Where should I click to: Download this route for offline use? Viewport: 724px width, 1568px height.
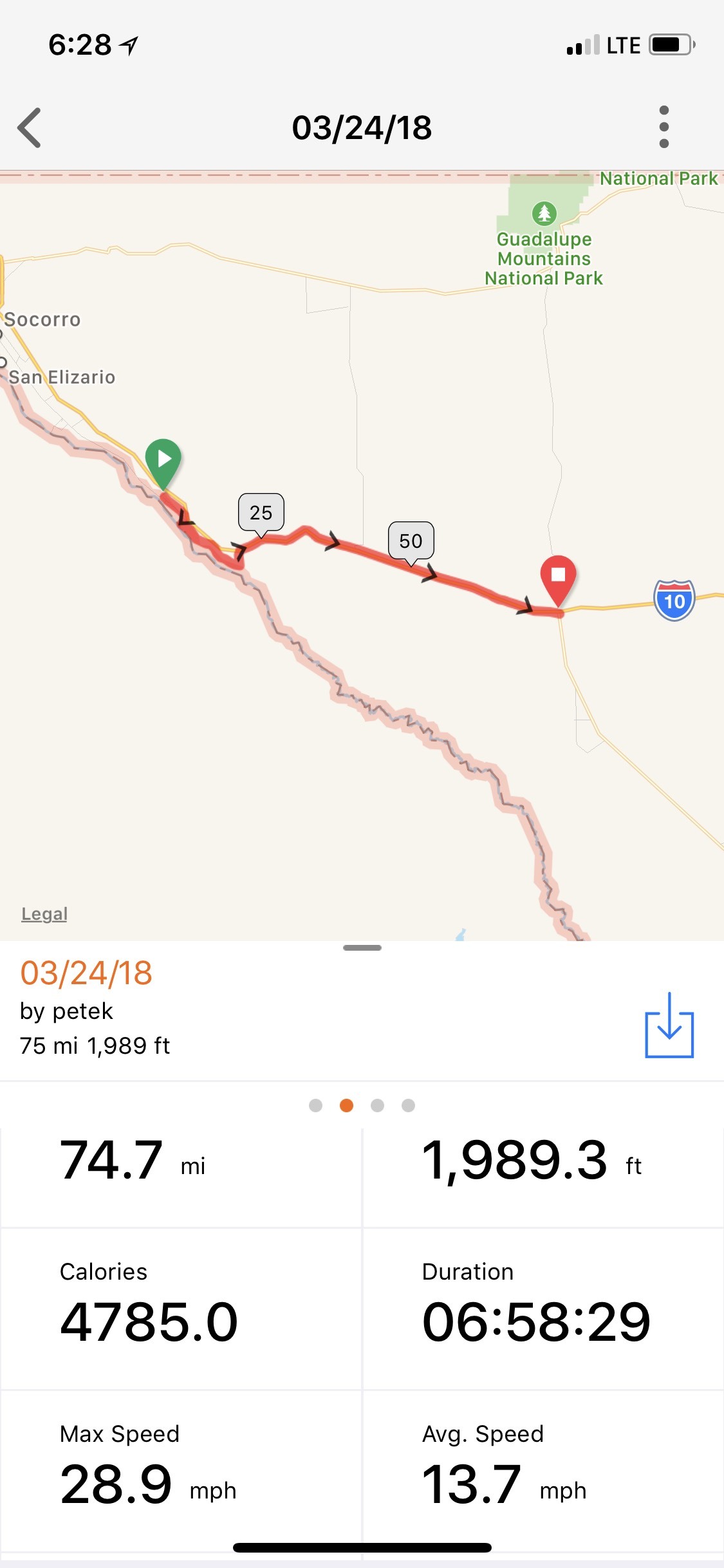[x=669, y=1025]
